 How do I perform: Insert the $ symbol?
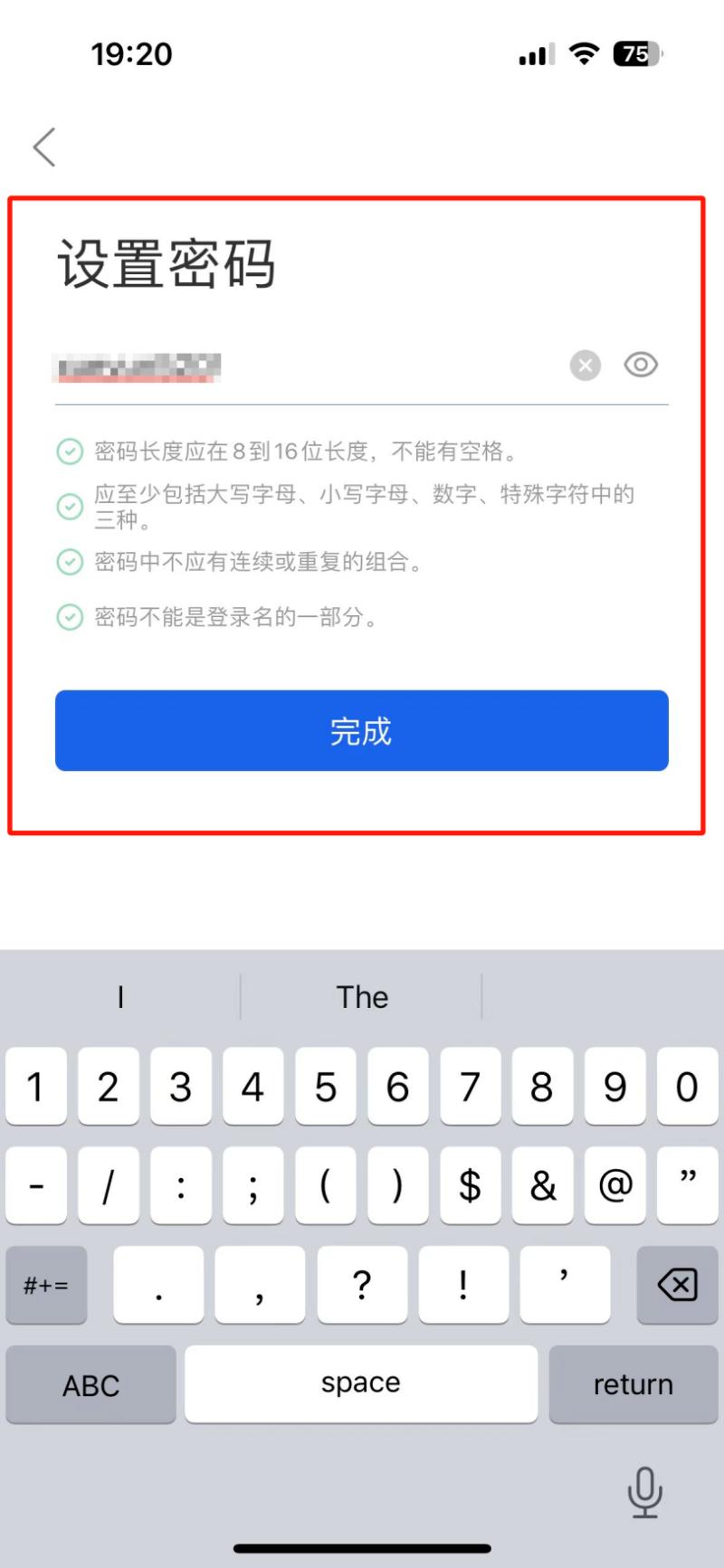pos(470,1185)
